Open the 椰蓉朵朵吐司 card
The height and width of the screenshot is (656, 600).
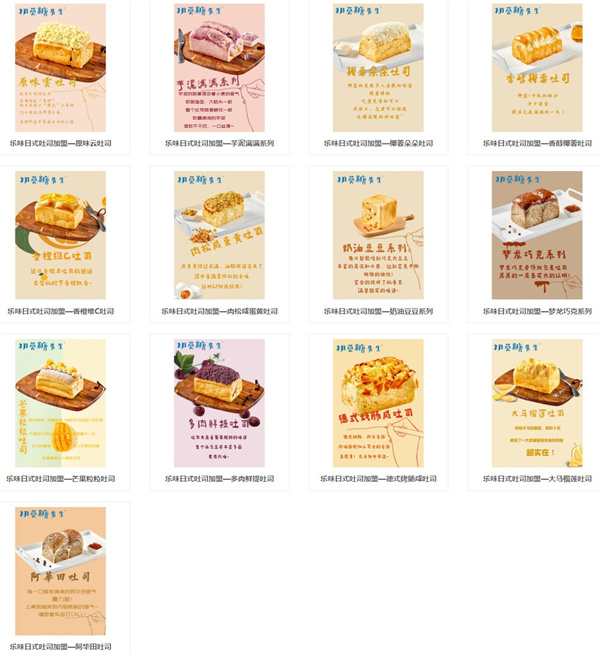pyautogui.click(x=378, y=68)
